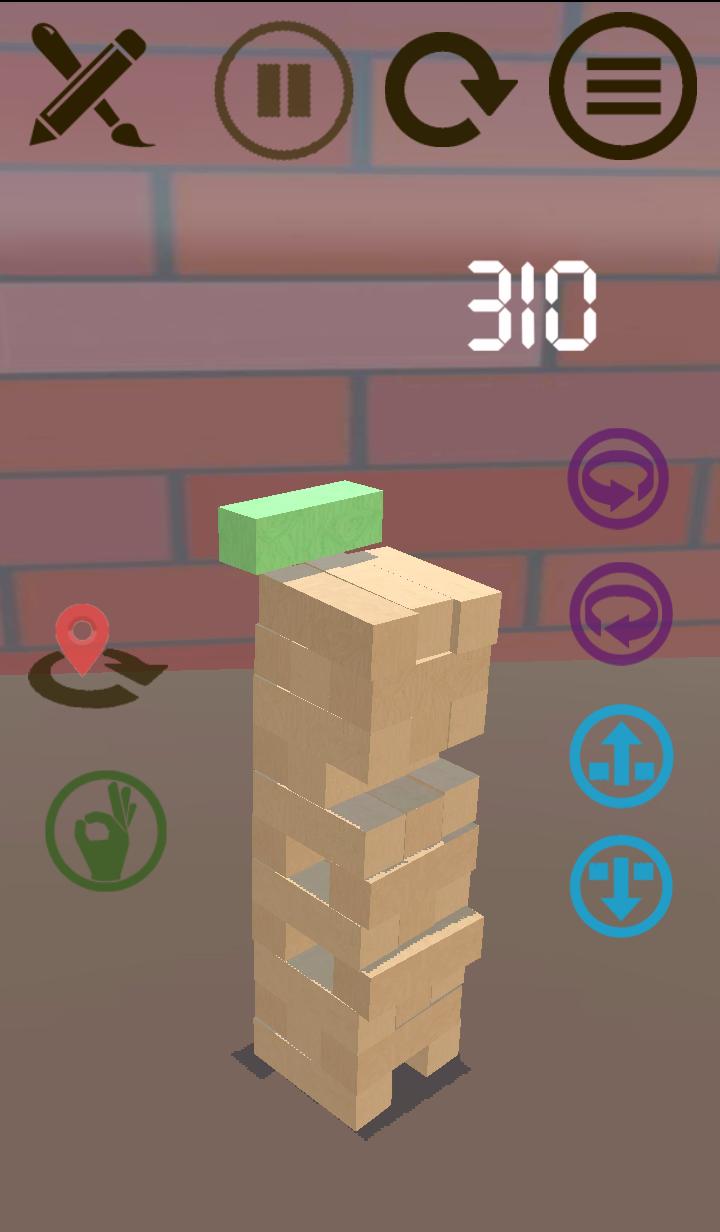Move the view down with the blue arrow
This screenshot has height=1232, width=720.
(621, 886)
